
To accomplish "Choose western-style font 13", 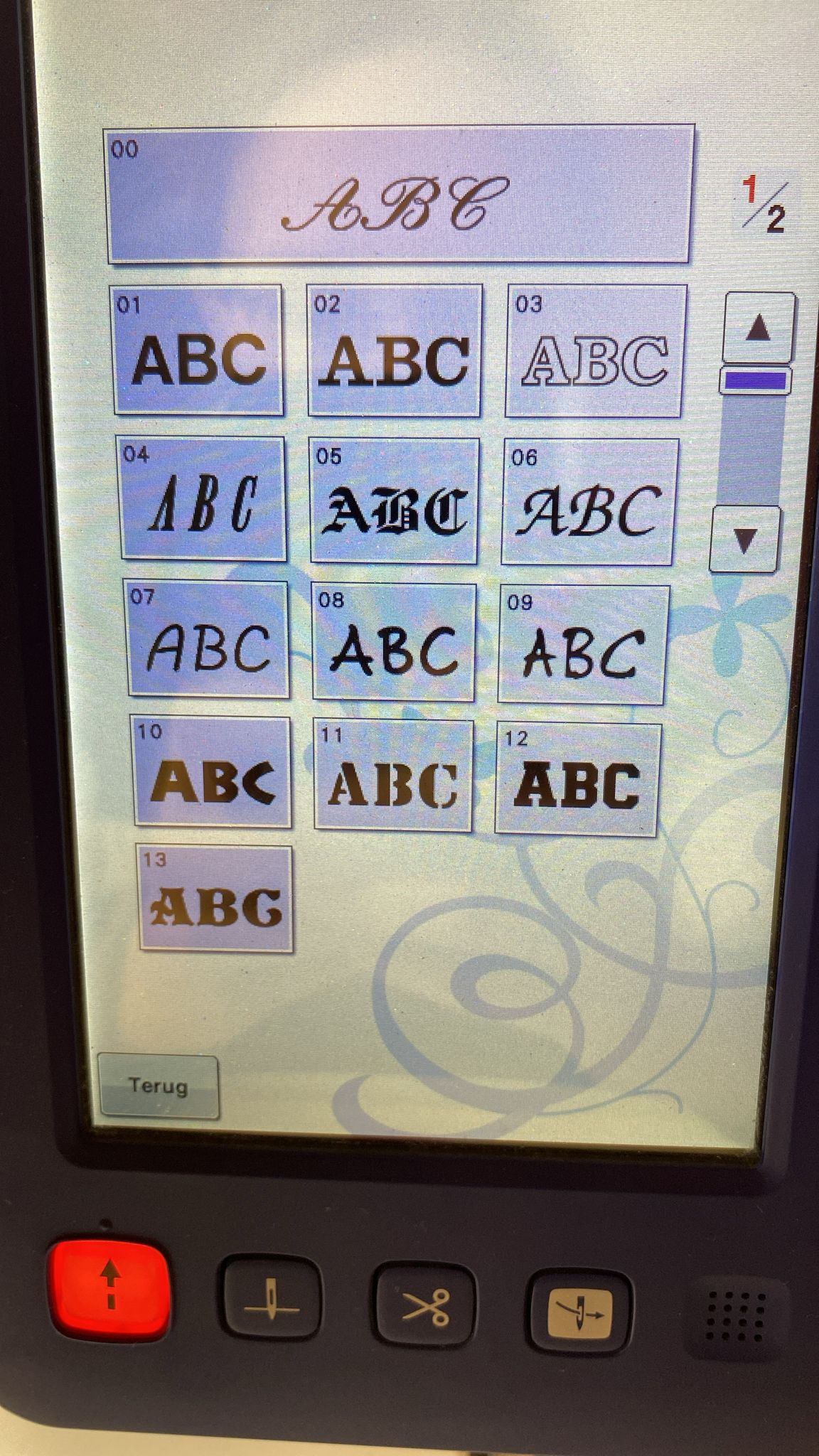I will point(216,899).
